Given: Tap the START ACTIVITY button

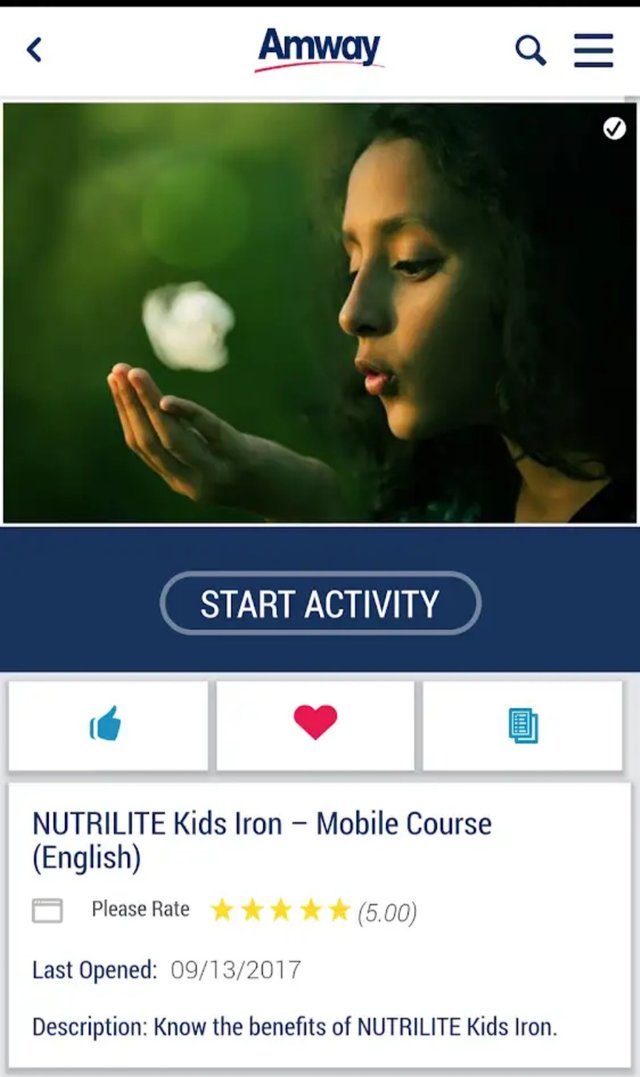Looking at the screenshot, I should [320, 604].
